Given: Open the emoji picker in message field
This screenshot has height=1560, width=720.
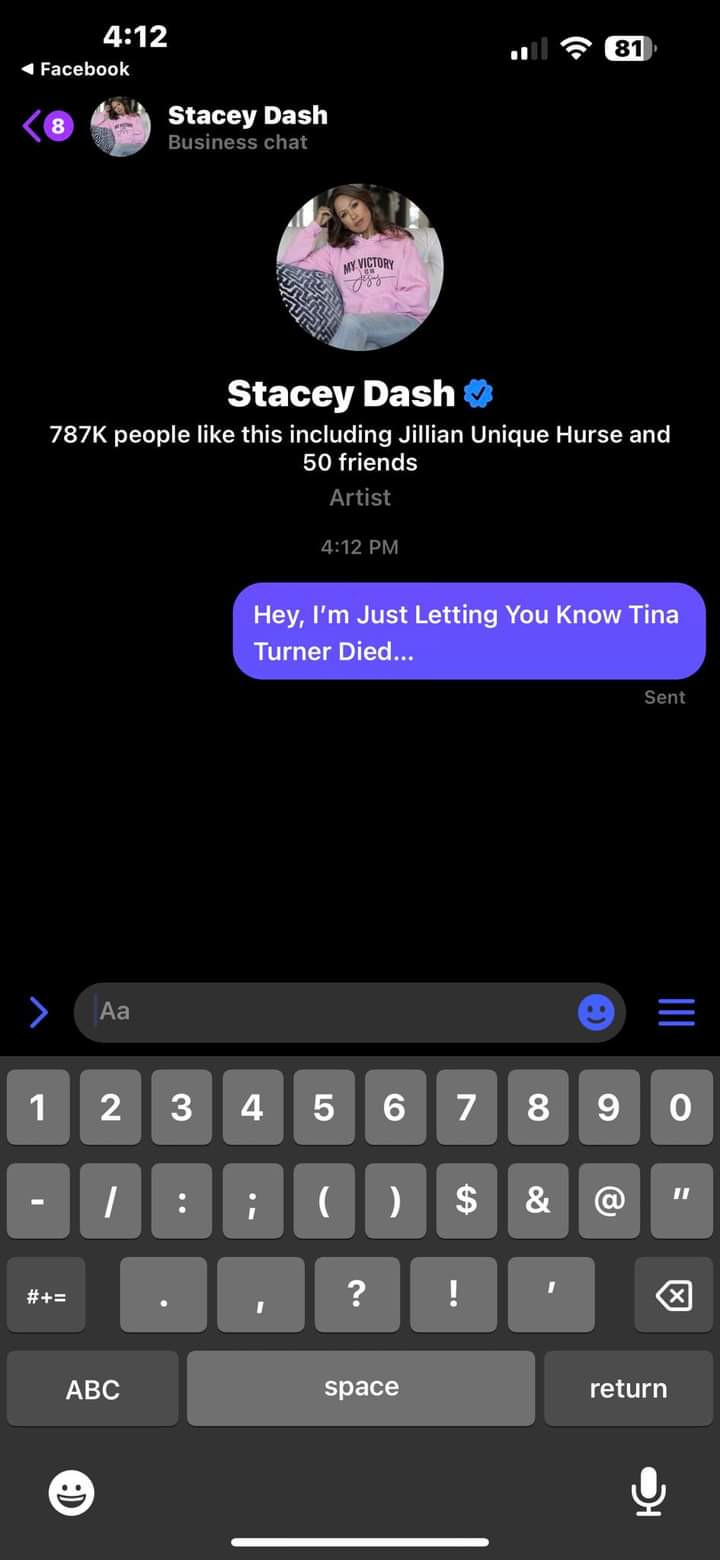Looking at the screenshot, I should pos(596,1013).
